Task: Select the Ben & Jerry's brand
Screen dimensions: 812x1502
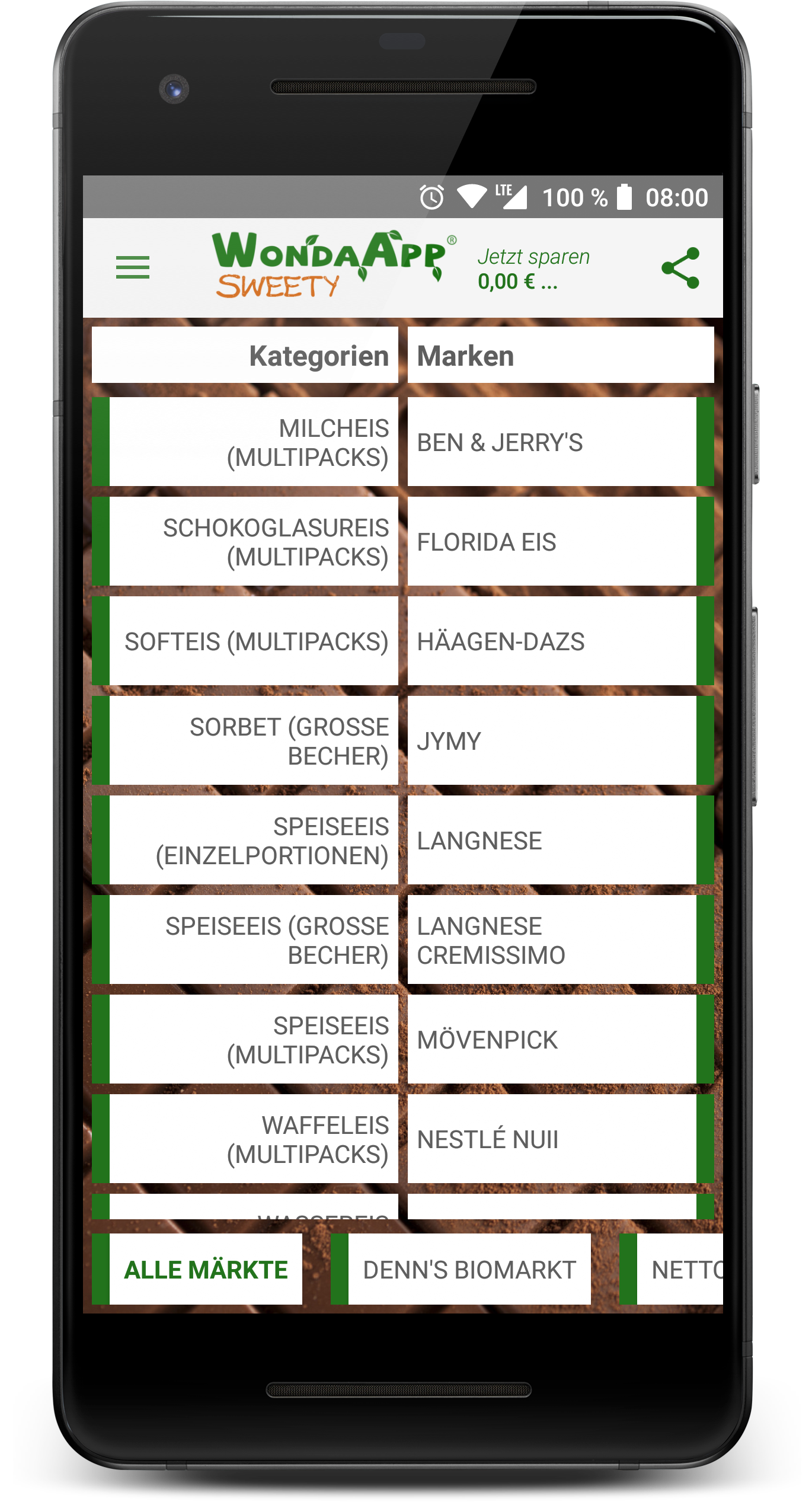Action: click(561, 442)
